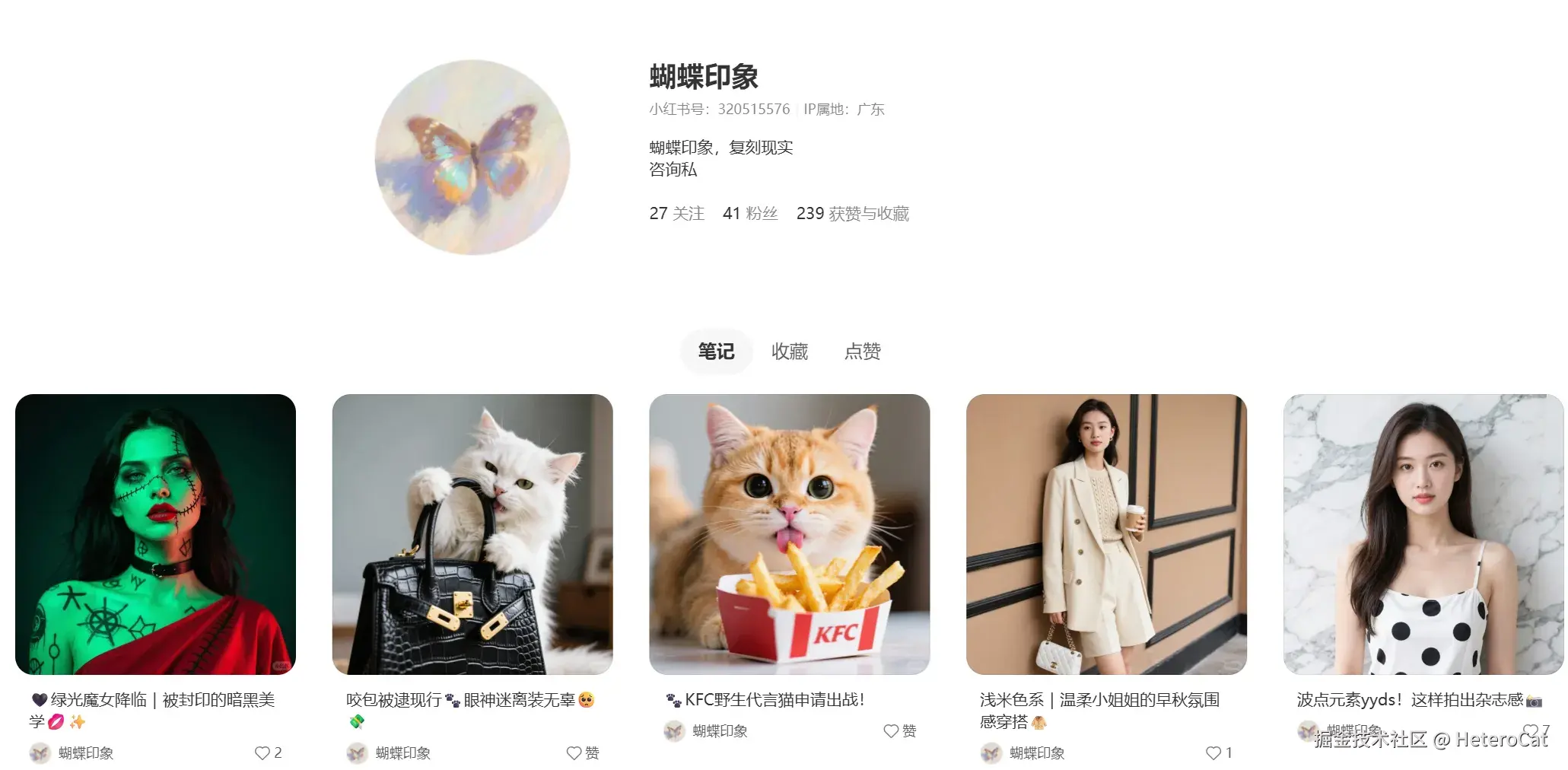Tap author 蝴蝶印象 under the KFC note
Viewport: 1568px width, 770px height.
pos(719,731)
